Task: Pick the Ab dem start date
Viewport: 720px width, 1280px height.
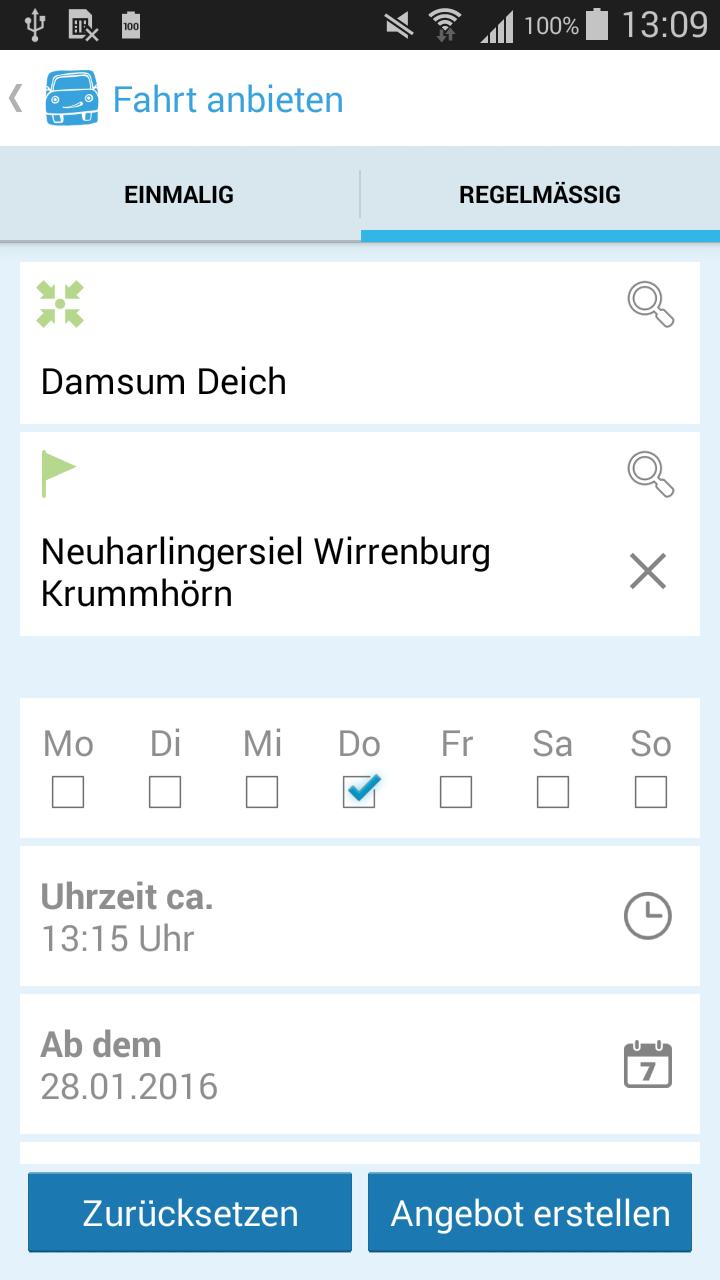Action: tap(360, 1064)
